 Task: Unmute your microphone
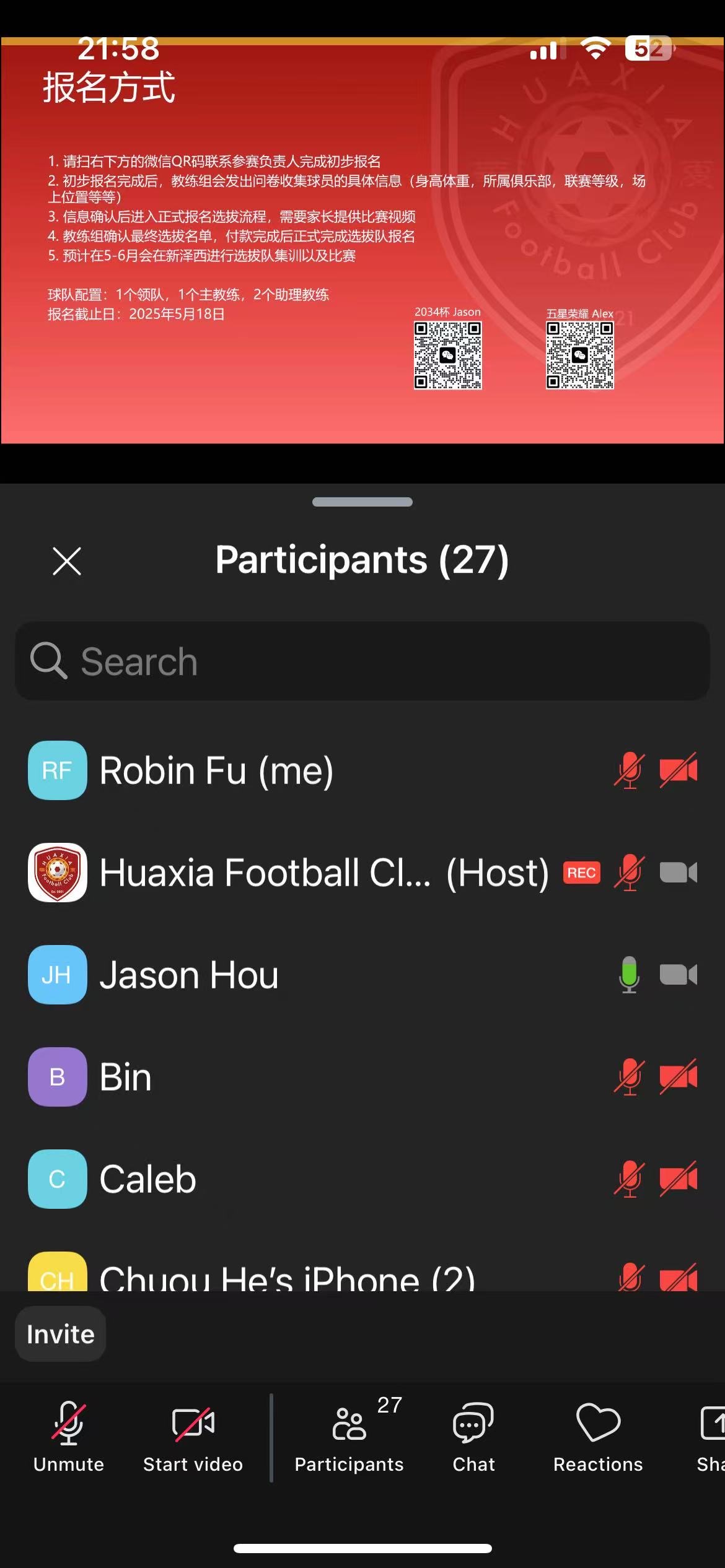coord(69,1437)
